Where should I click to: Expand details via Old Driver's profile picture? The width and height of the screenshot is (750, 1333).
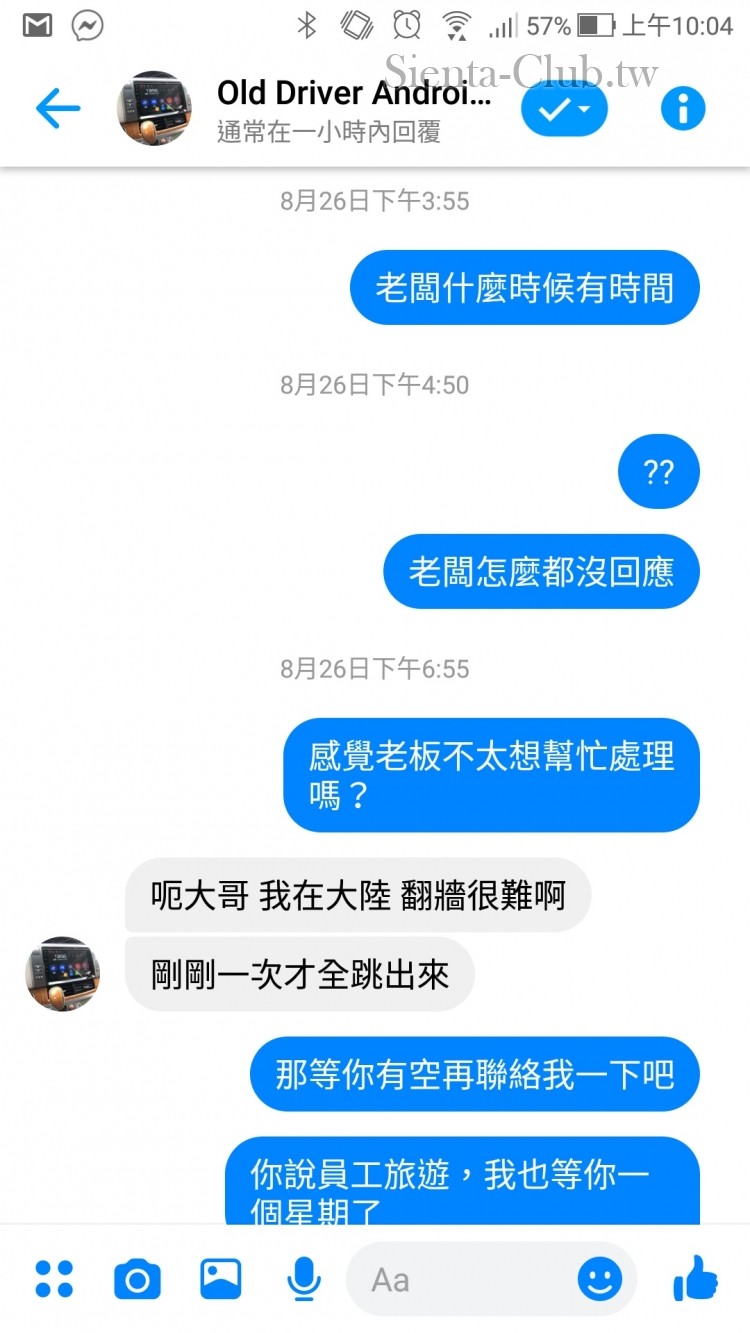point(153,108)
